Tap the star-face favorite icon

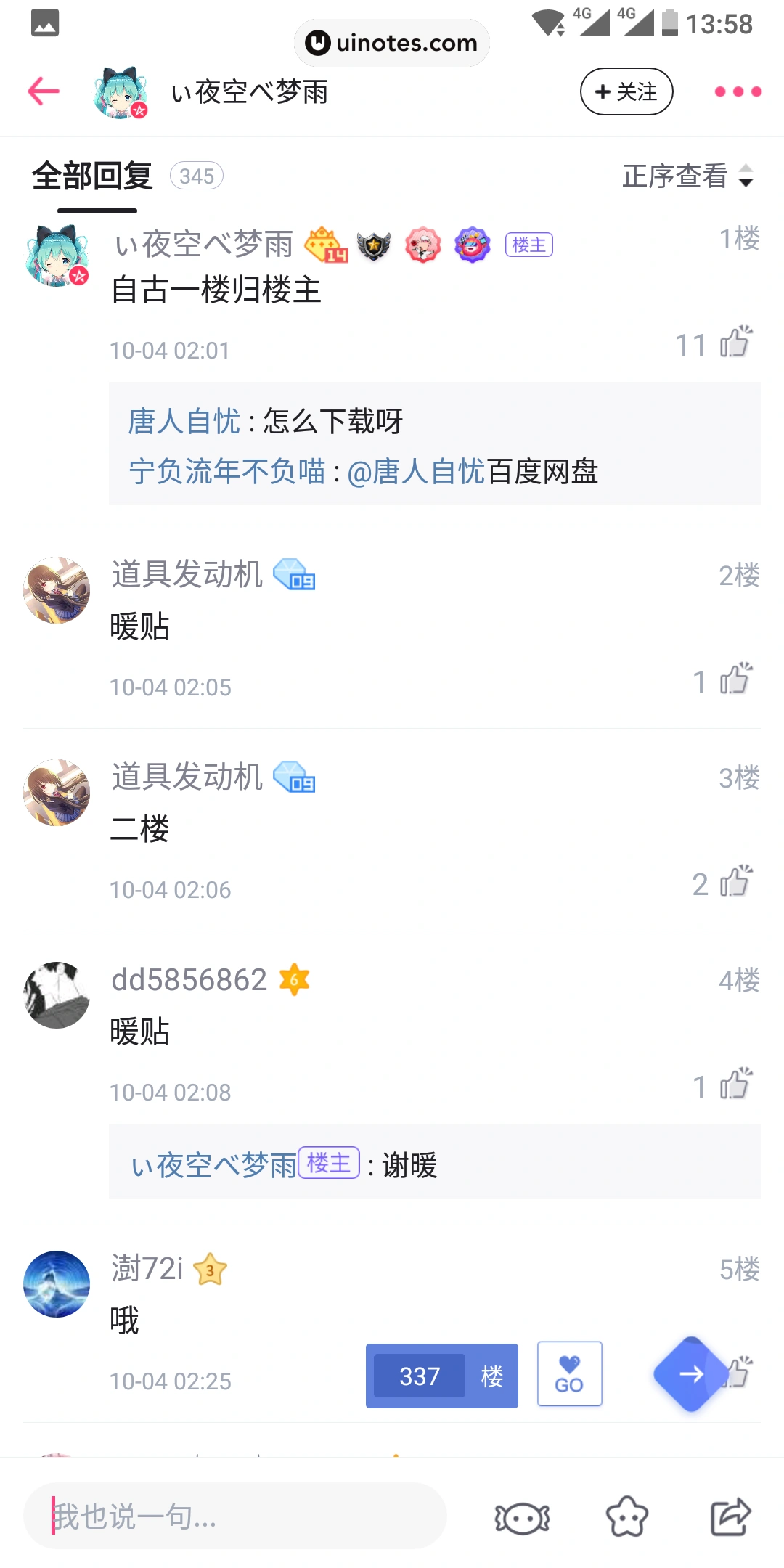pos(626,1517)
